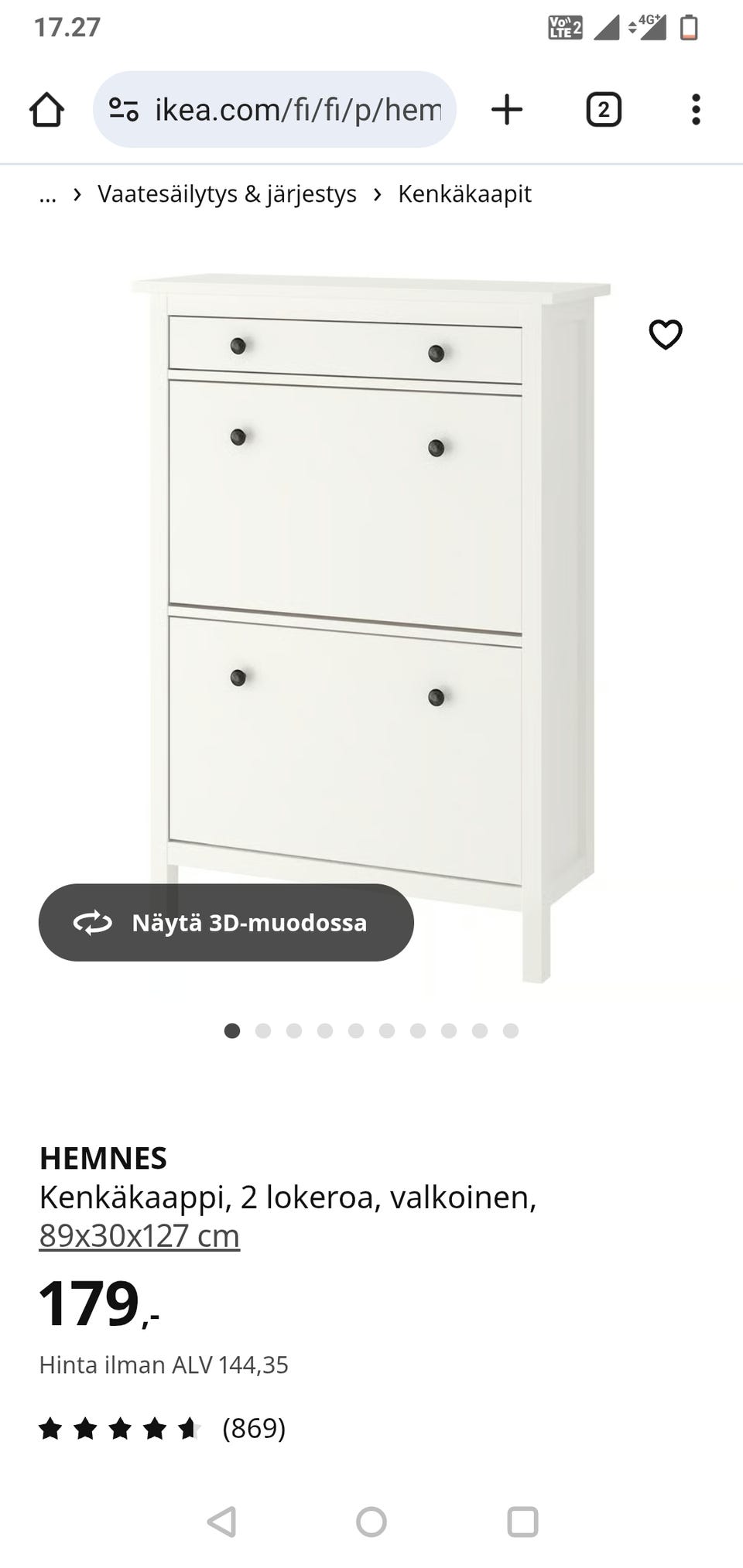Show recent apps from navigation bar
Image resolution: width=743 pixels, height=1568 pixels.
pyautogui.click(x=522, y=1522)
